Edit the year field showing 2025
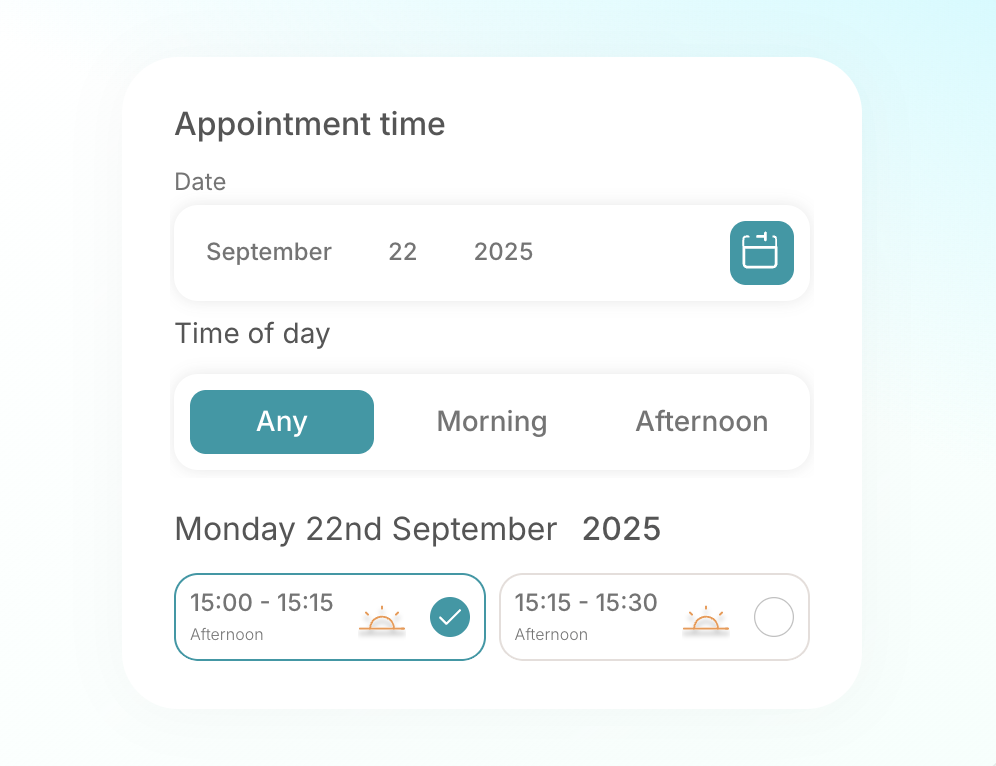The width and height of the screenshot is (996, 766). coord(503,252)
